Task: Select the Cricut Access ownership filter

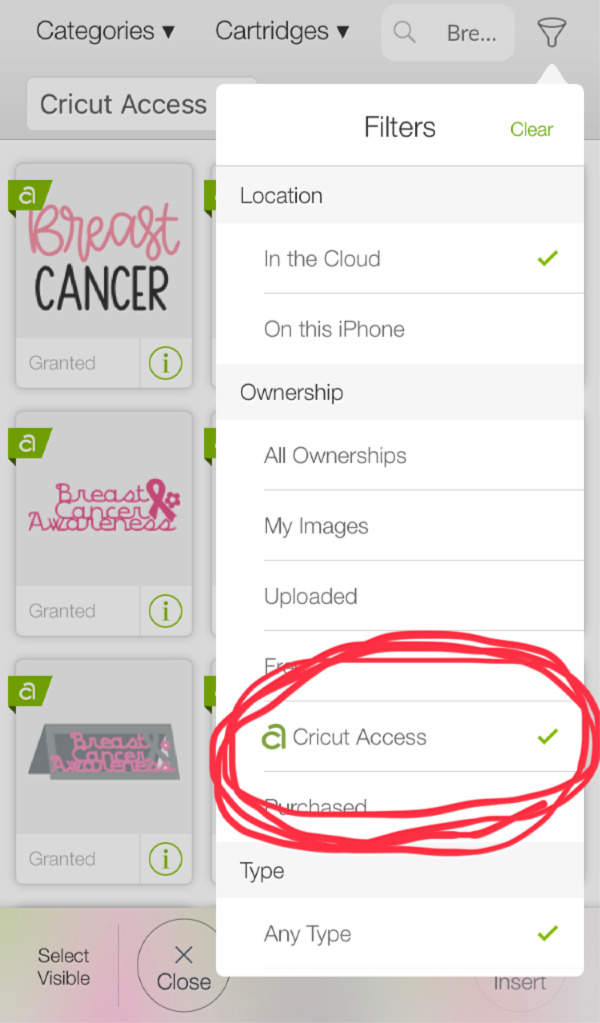Action: pyautogui.click(x=400, y=737)
